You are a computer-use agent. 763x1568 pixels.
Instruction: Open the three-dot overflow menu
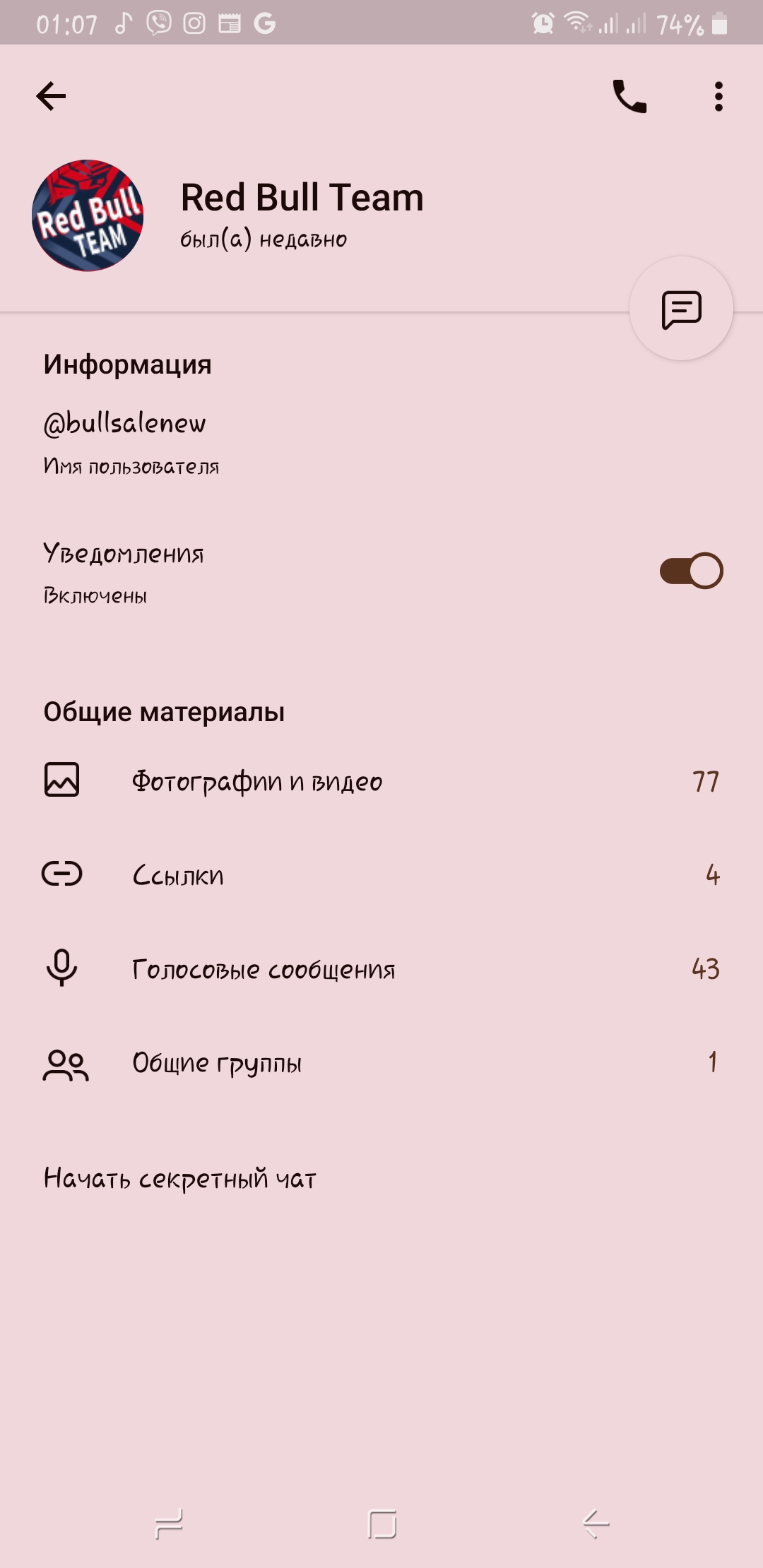point(718,96)
